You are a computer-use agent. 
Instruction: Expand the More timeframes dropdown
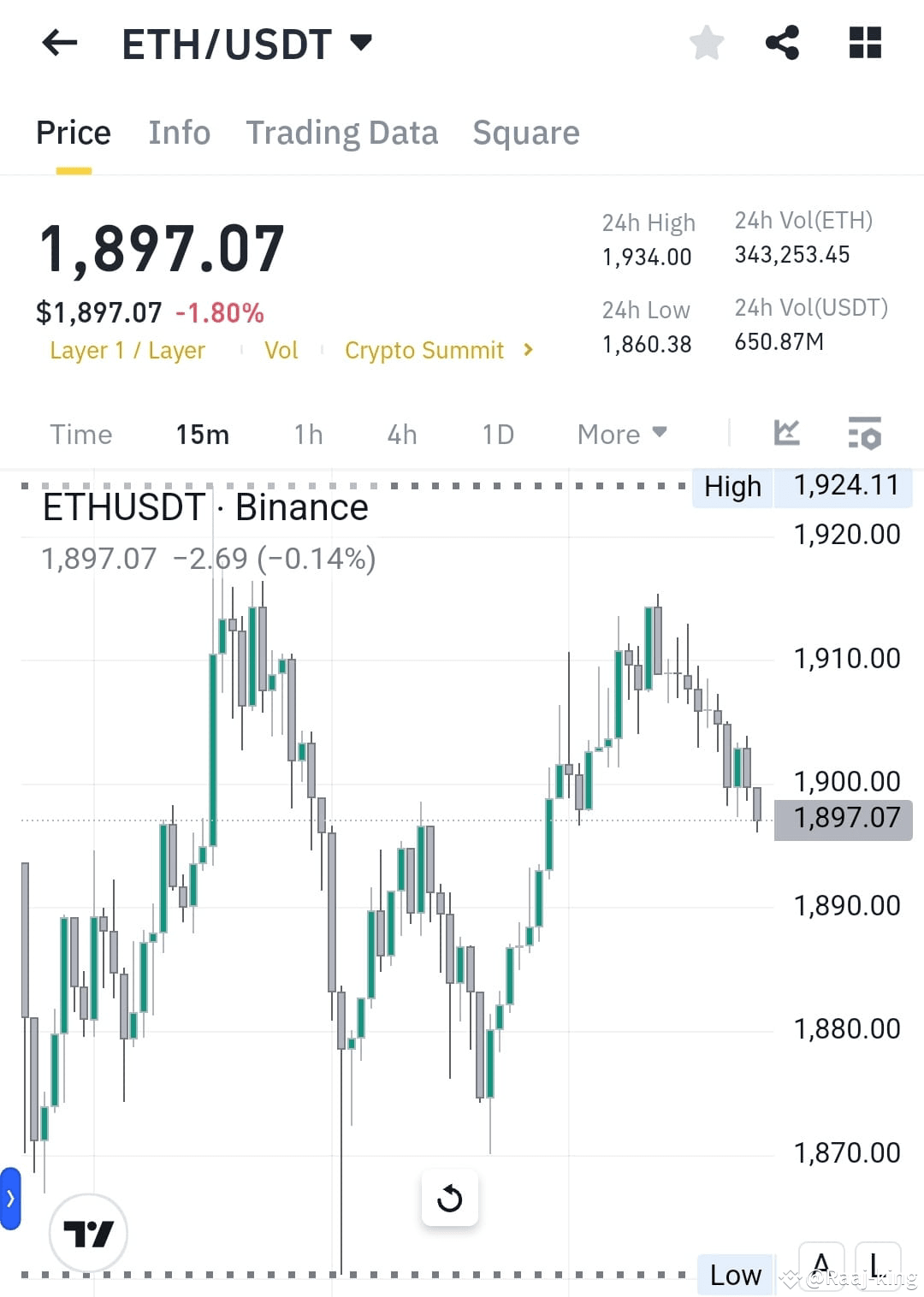tap(621, 434)
